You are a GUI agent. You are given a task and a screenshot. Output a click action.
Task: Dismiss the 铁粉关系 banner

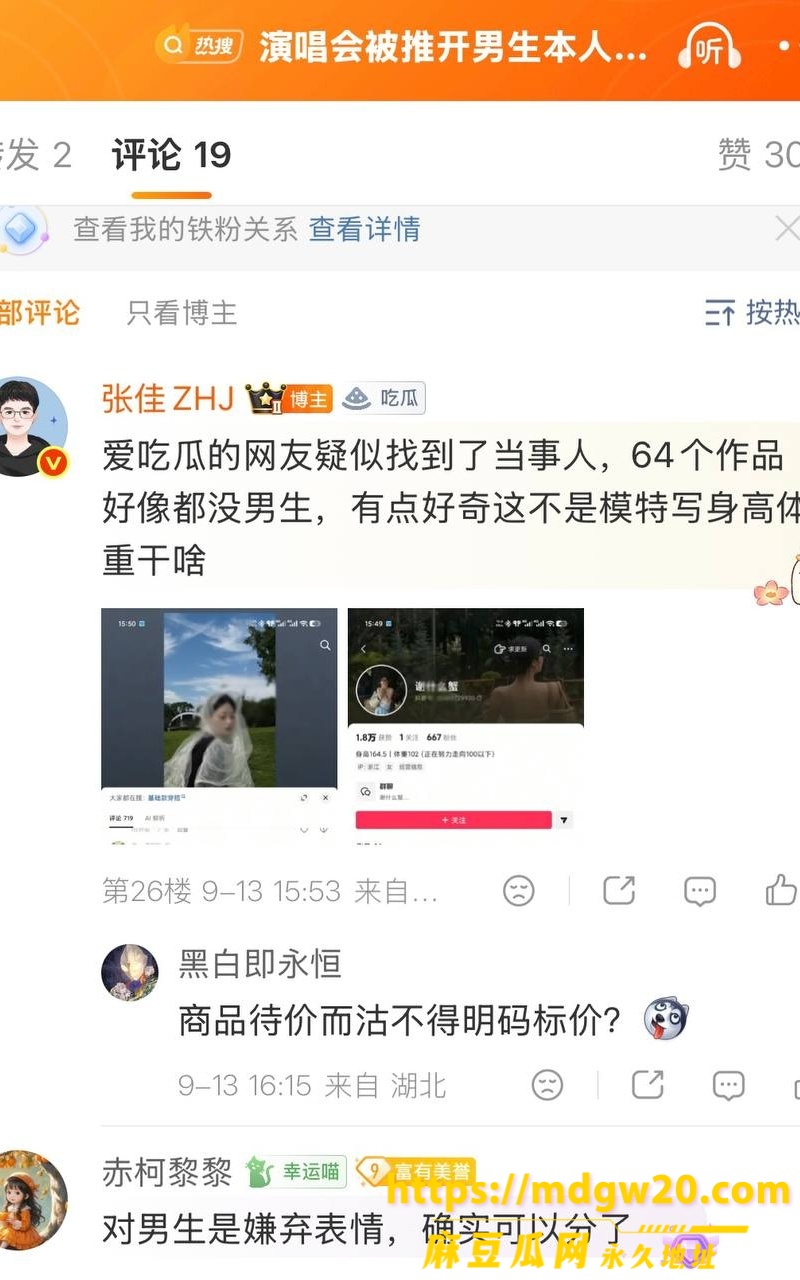click(786, 229)
